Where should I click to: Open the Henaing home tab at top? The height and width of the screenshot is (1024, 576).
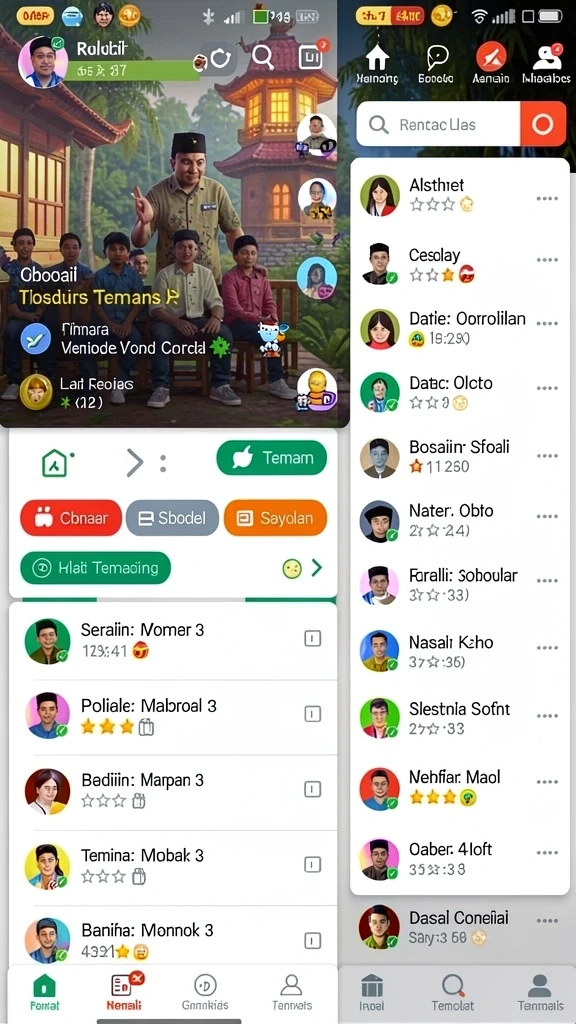click(x=377, y=65)
